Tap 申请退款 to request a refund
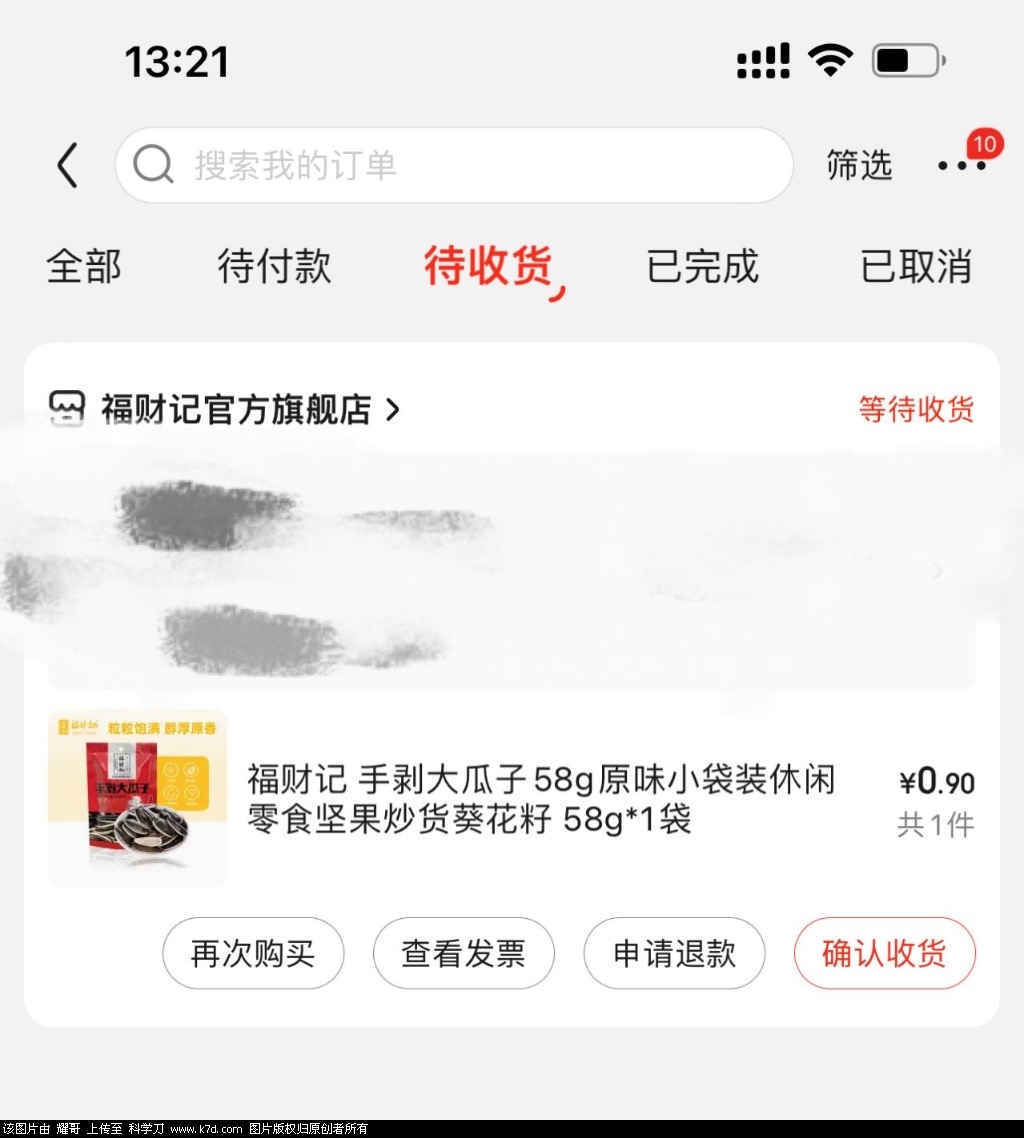Screen dimensions: 1024x1138 coord(674,953)
